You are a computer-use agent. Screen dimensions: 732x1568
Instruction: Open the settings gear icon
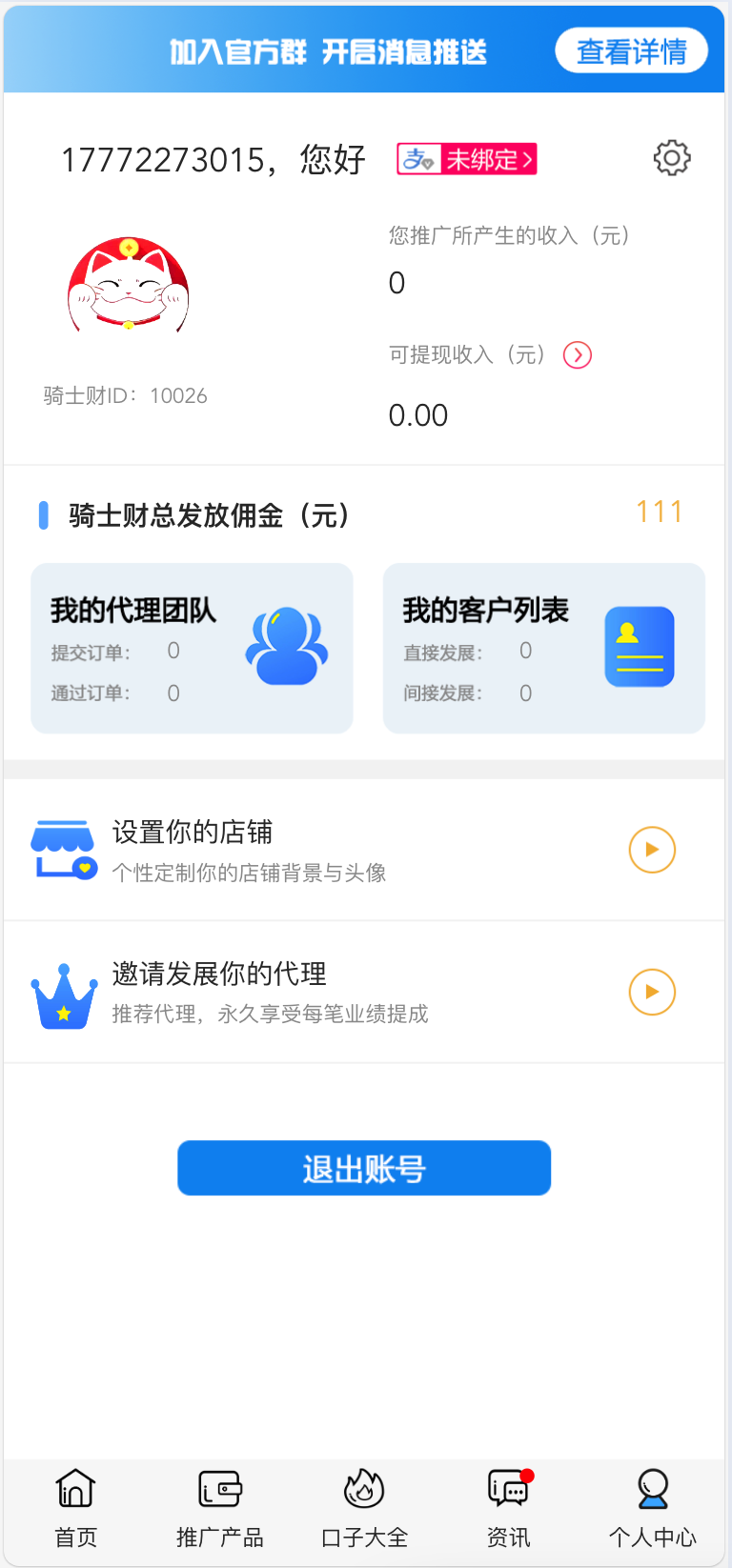[671, 158]
